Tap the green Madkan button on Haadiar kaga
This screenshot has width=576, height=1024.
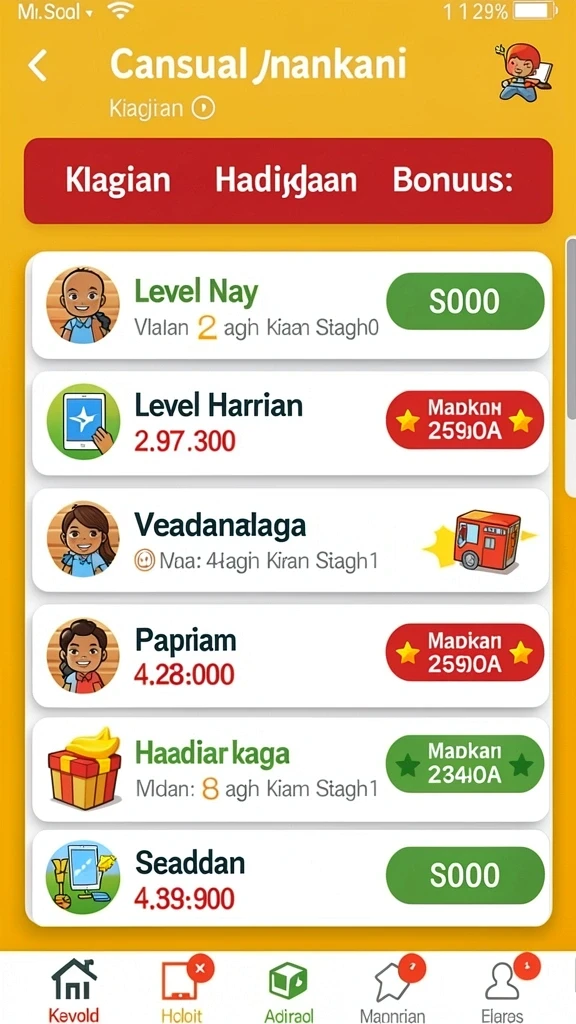pyautogui.click(x=465, y=763)
